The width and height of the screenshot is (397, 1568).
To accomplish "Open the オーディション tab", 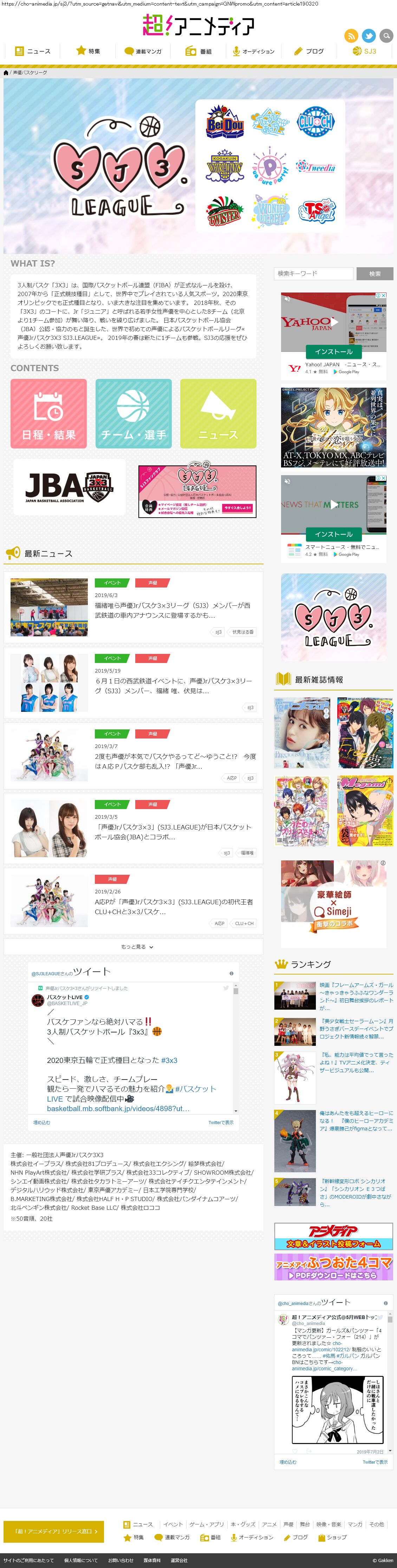I will point(253,51).
